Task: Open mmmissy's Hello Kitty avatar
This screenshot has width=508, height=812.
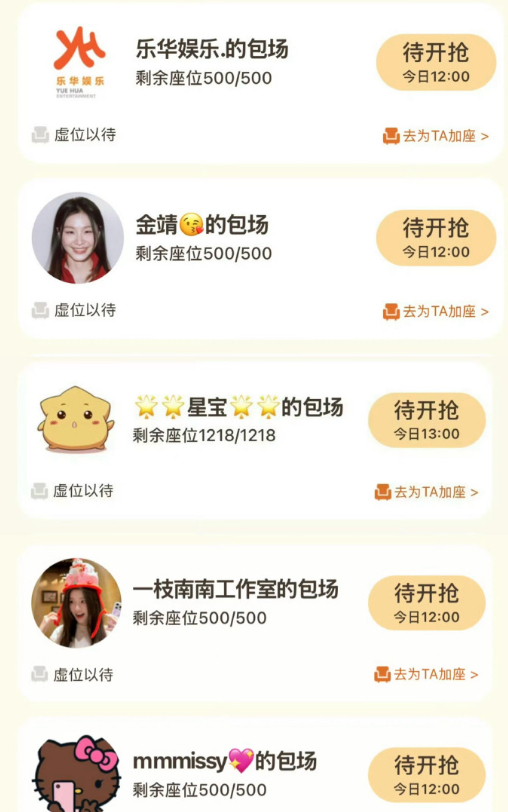Action: pyautogui.click(x=77, y=774)
